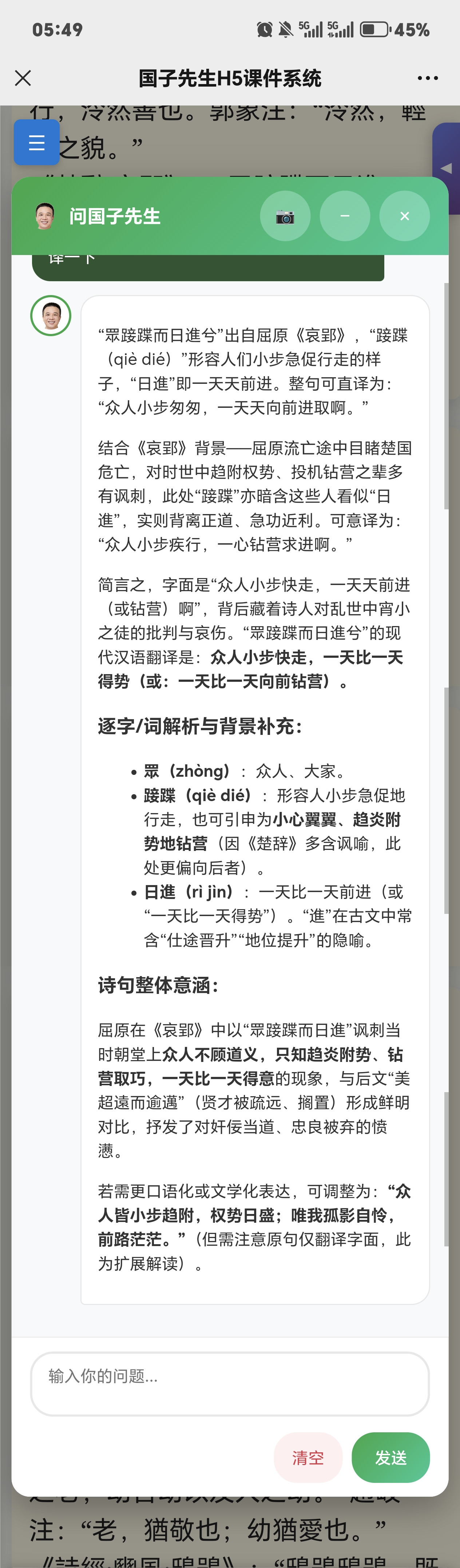Tap the camera icon in chat header
This screenshot has height=1568, width=460.
(285, 216)
